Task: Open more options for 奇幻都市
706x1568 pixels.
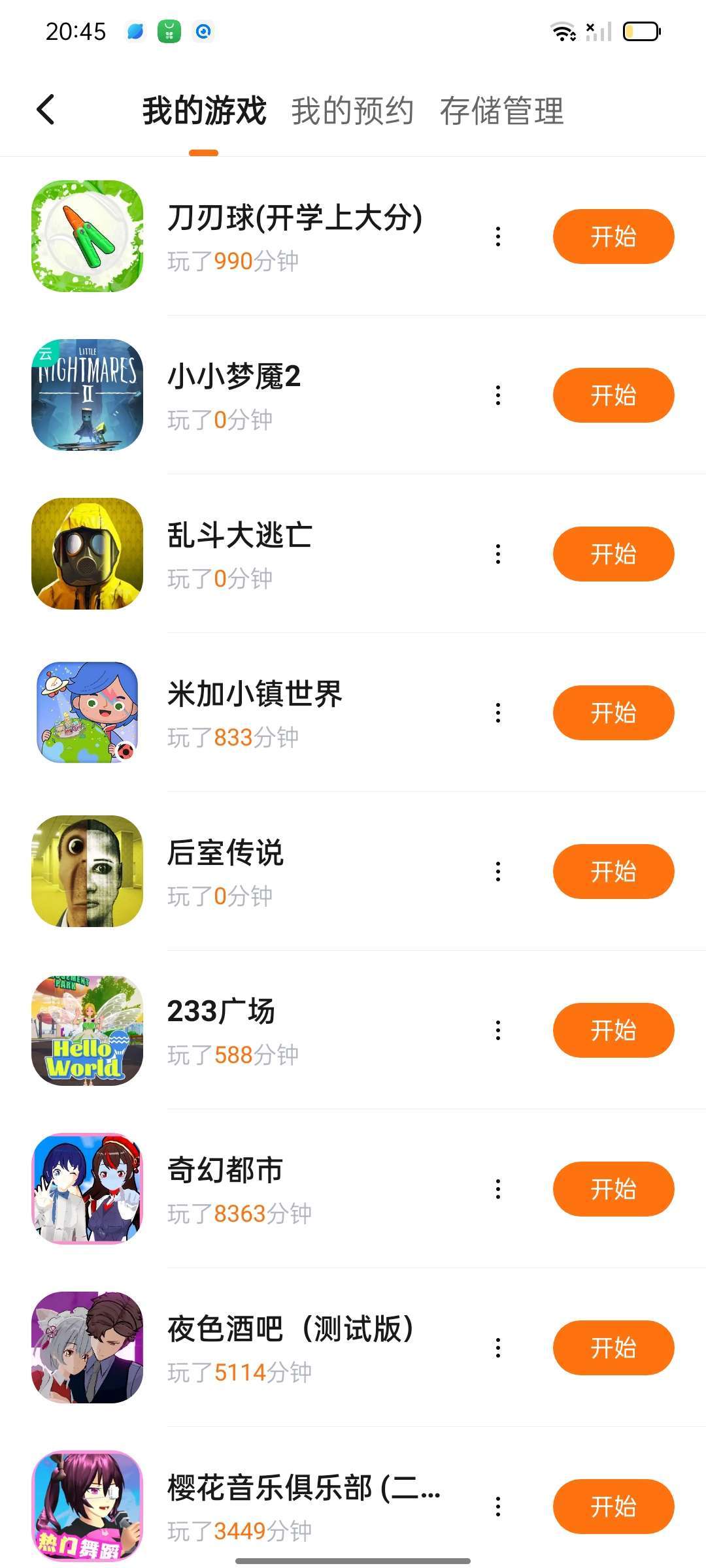Action: [498, 1189]
